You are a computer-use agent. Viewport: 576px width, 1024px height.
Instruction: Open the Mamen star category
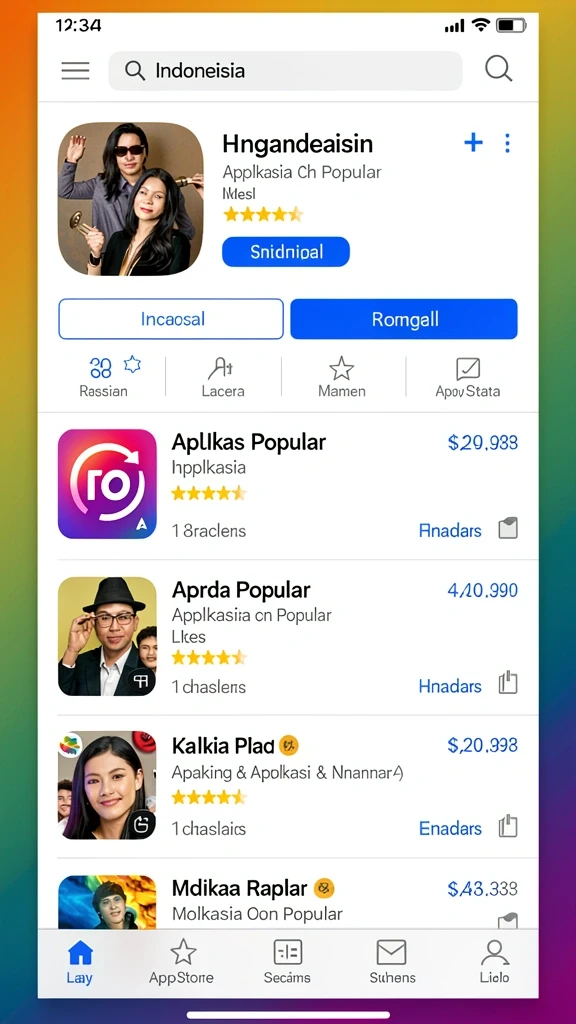pyautogui.click(x=342, y=377)
